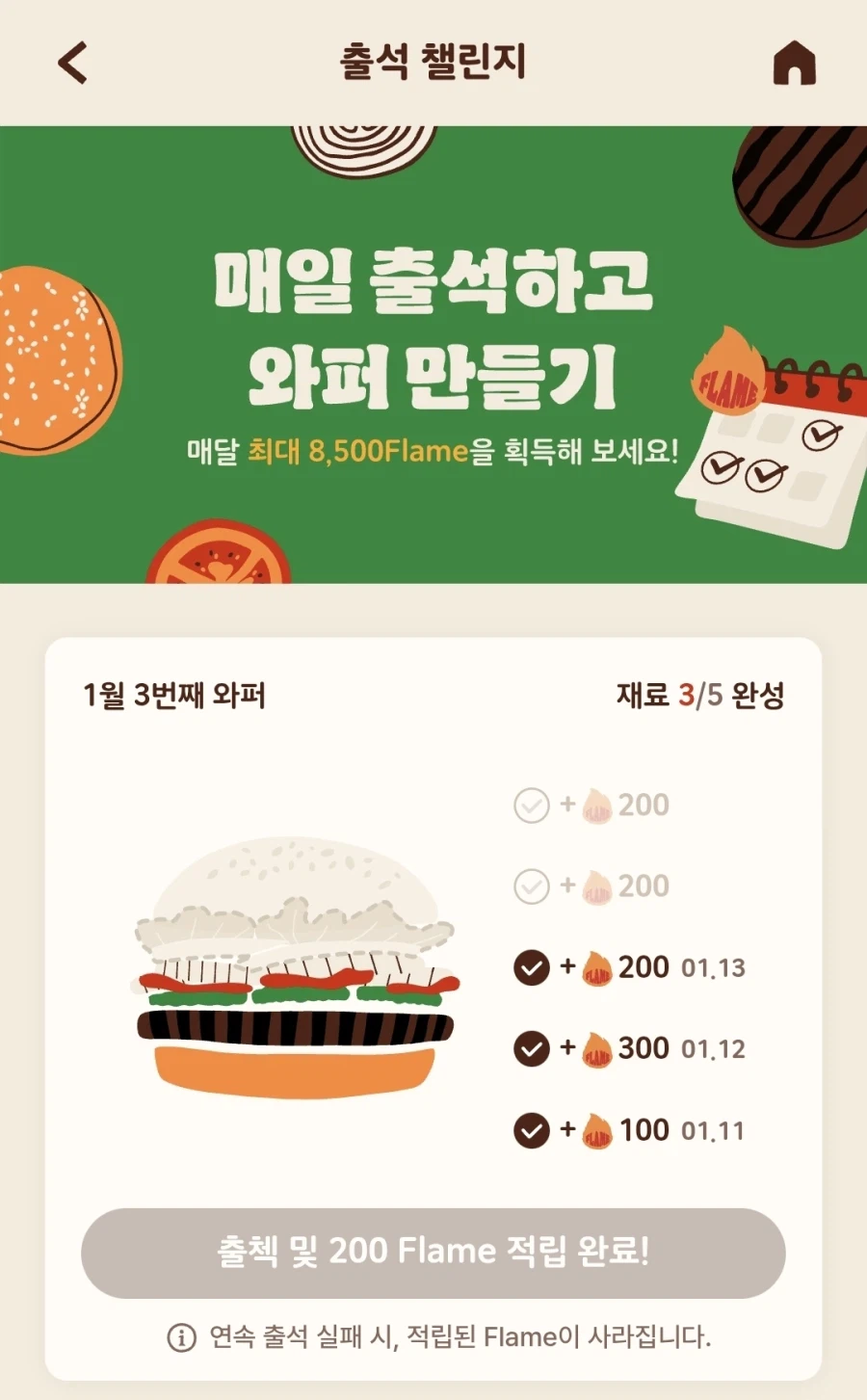
Task: Tap the Flame icon beside the 300 reward
Action: [597, 1048]
